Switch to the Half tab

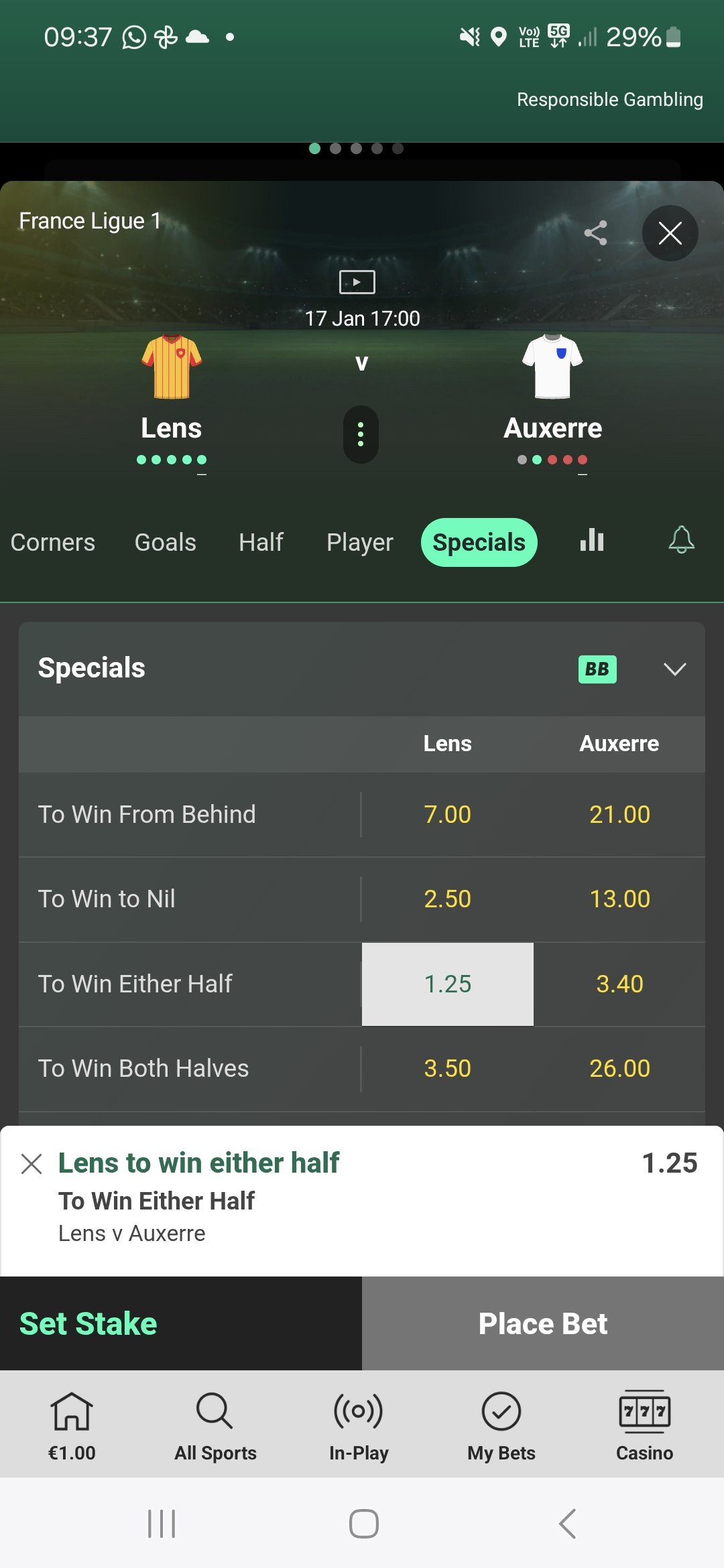pyautogui.click(x=261, y=542)
